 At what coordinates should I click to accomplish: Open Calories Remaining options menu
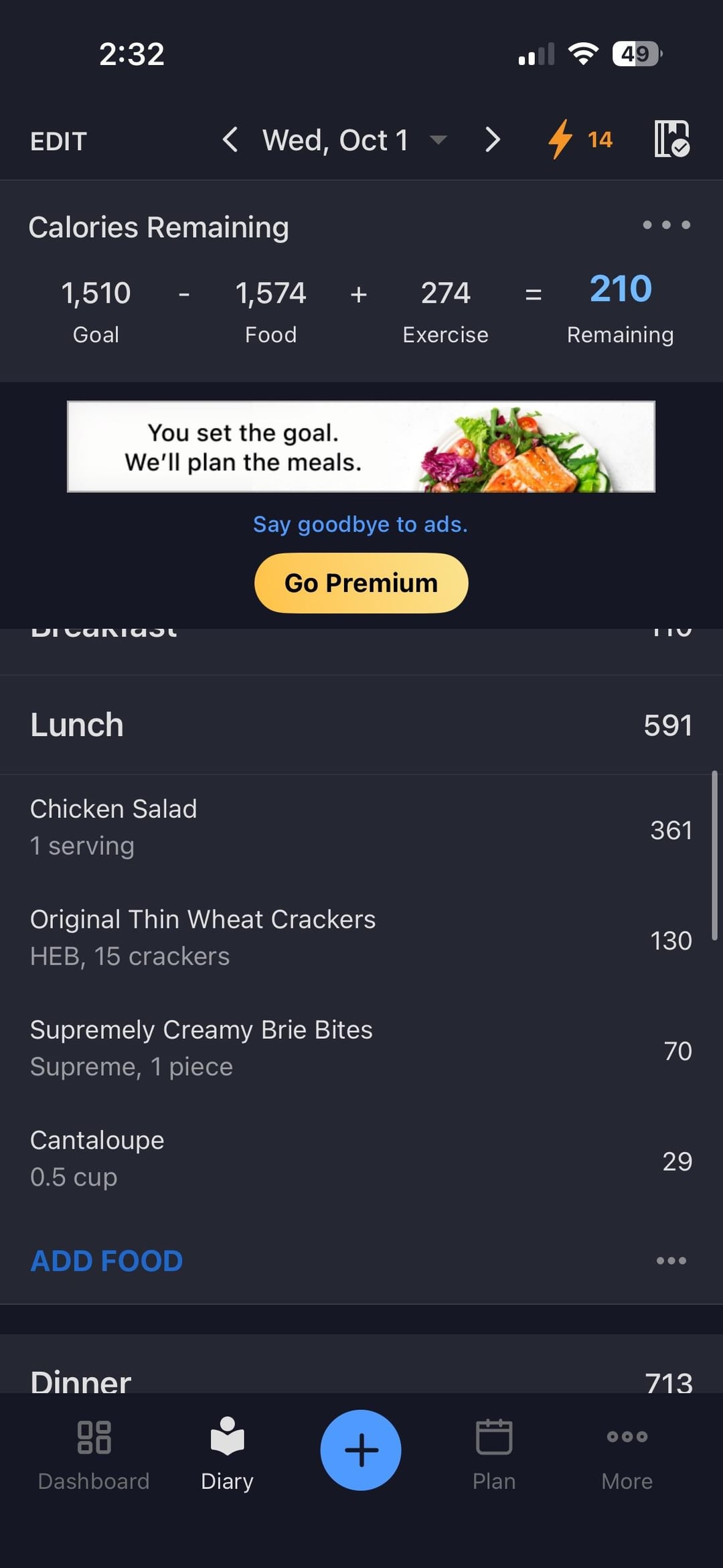click(666, 225)
